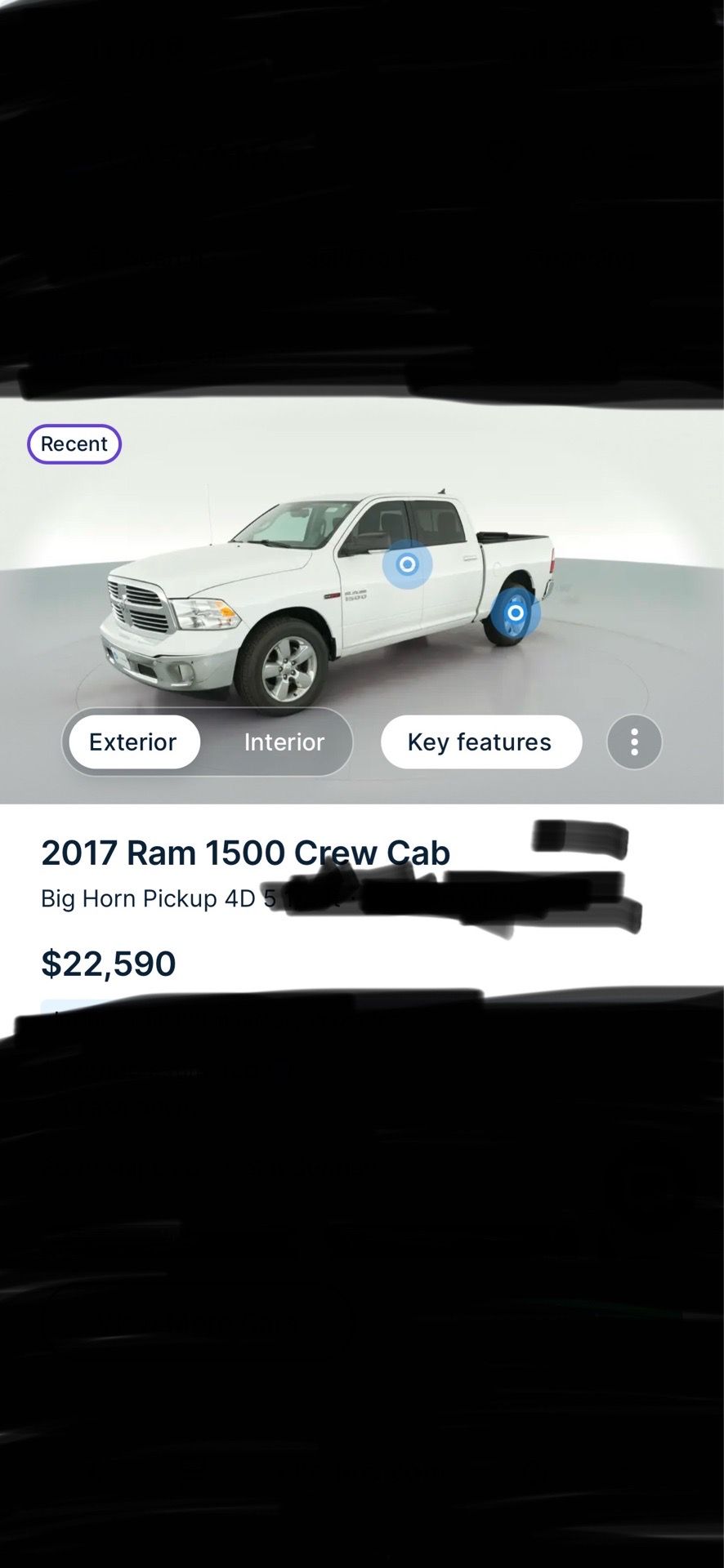This screenshot has width=724, height=1568.
Task: Open Key features
Action: pyautogui.click(x=480, y=742)
